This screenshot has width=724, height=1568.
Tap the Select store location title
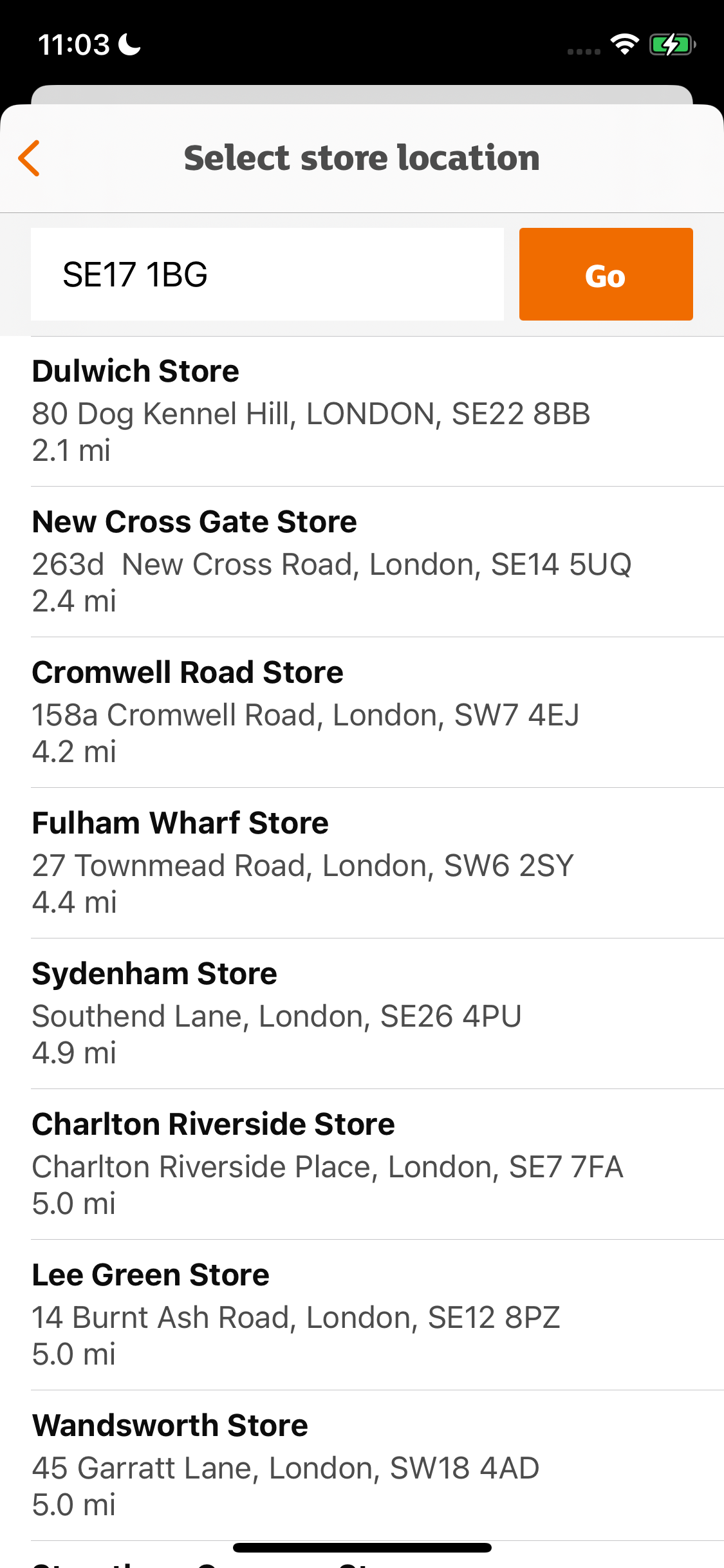pos(362,158)
